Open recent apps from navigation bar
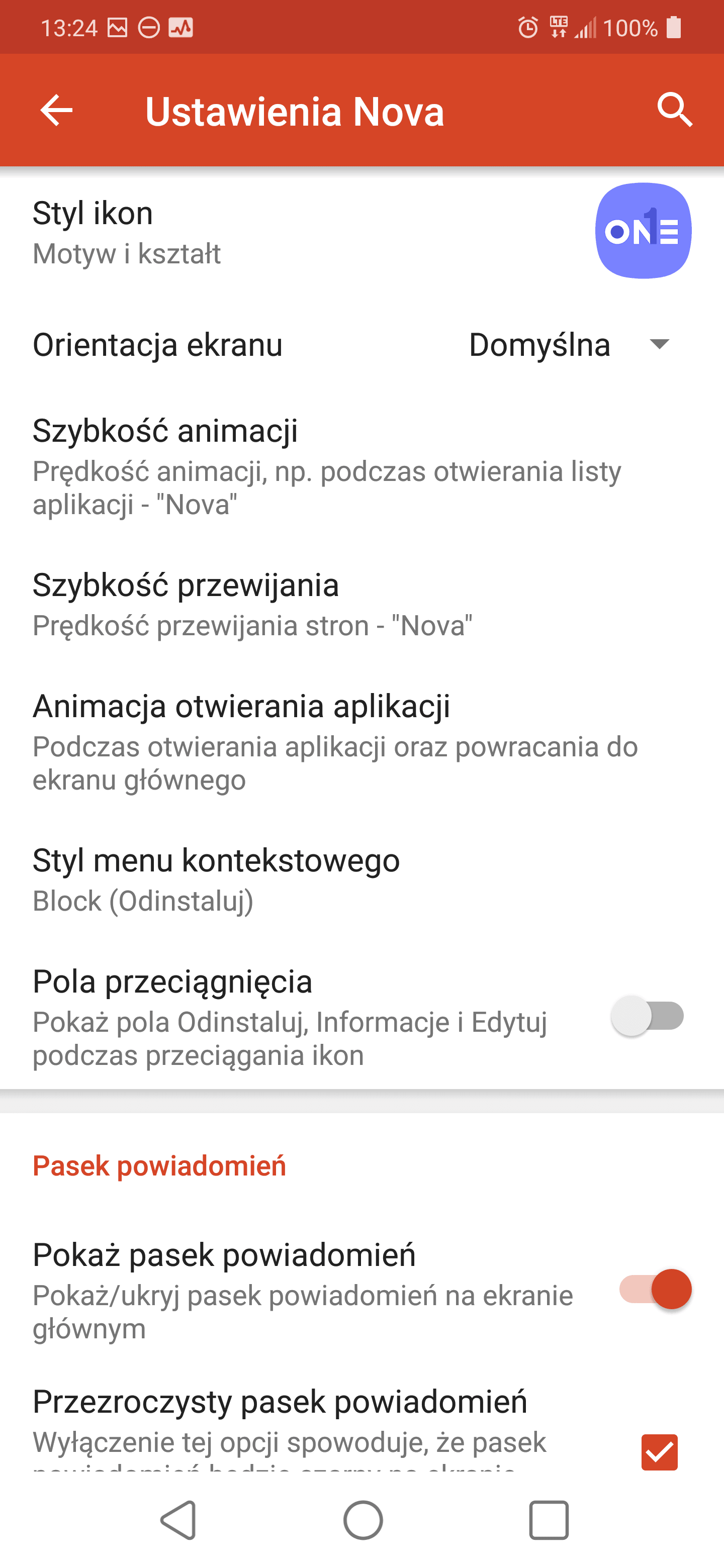This screenshot has width=724, height=1568. click(x=549, y=1520)
